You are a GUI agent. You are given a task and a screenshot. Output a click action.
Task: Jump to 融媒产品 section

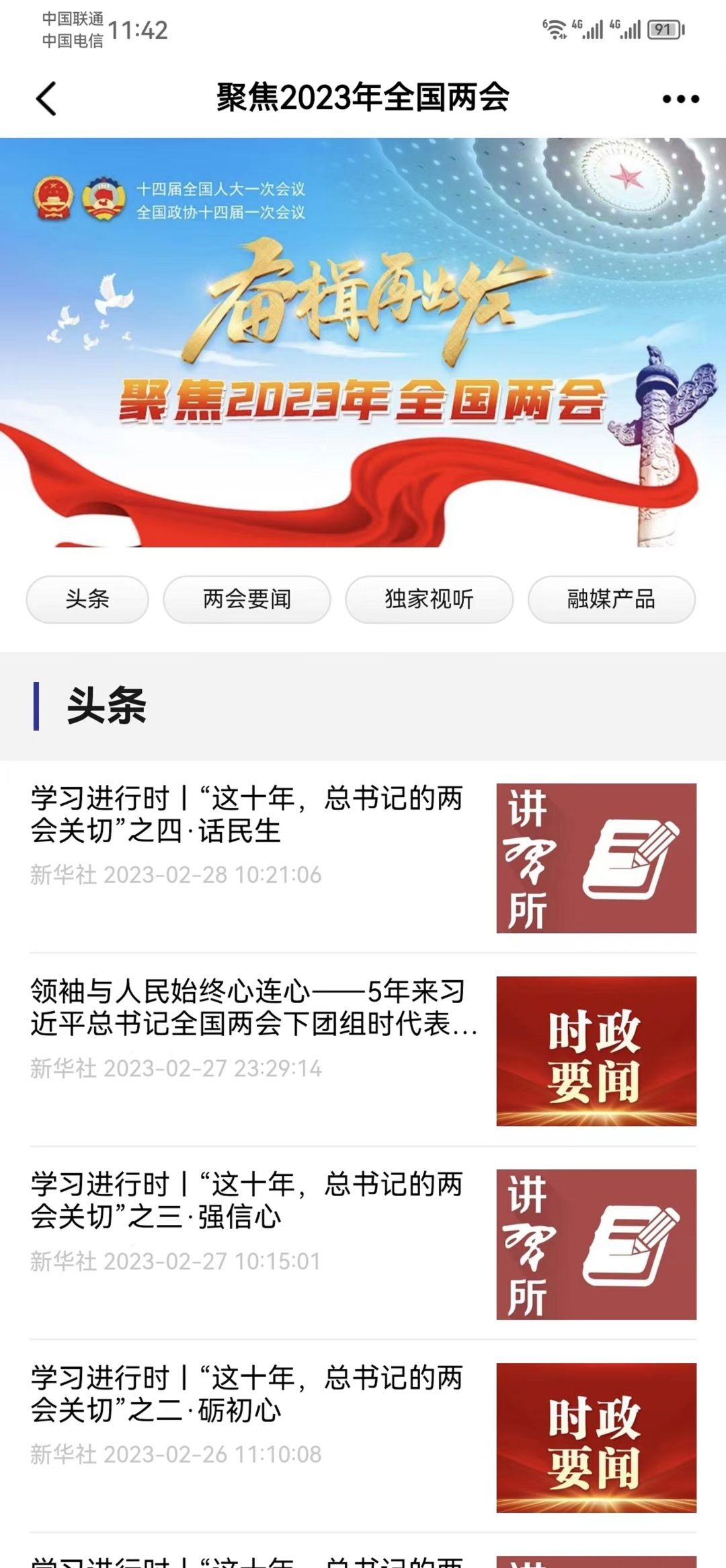[611, 599]
